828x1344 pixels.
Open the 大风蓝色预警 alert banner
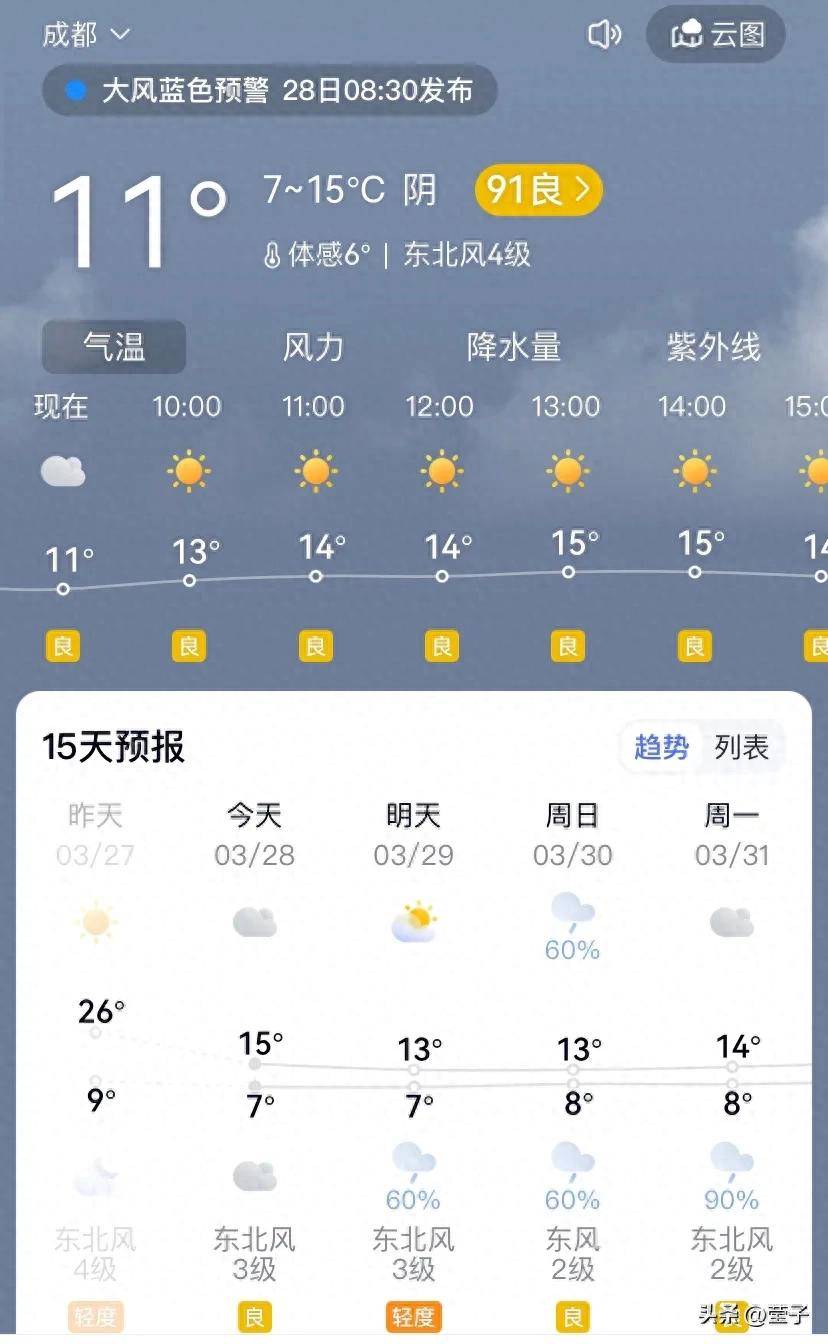[x=269, y=91]
